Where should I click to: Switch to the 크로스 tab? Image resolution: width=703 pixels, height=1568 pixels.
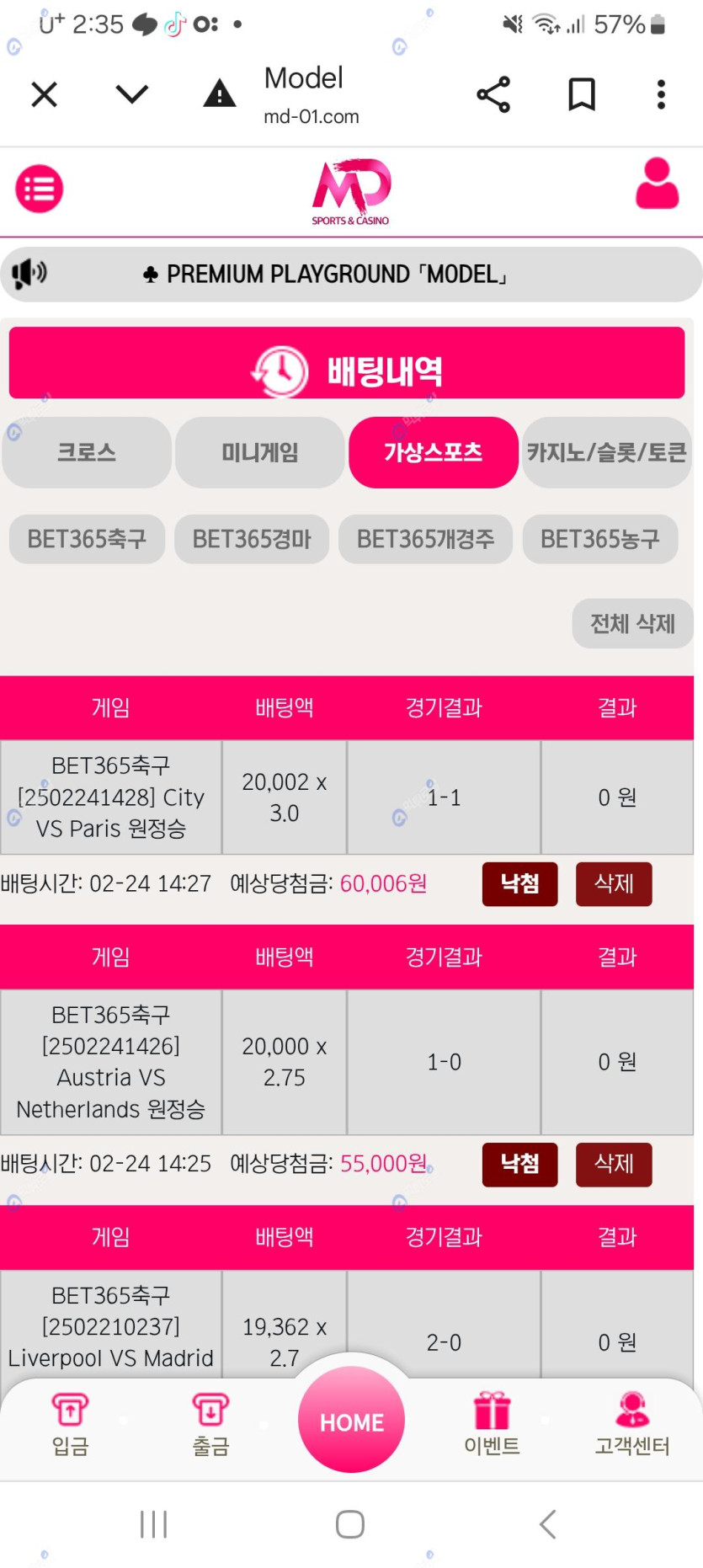click(87, 452)
